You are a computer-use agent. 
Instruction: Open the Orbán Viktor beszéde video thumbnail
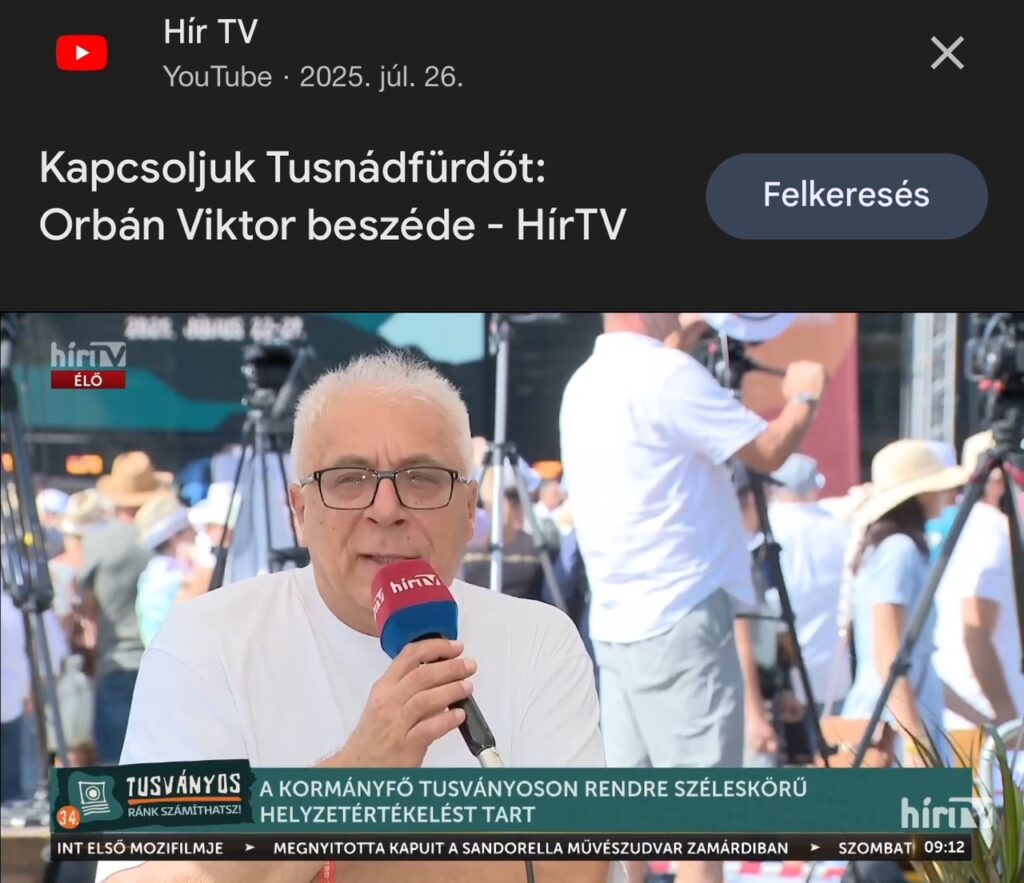tap(512, 597)
